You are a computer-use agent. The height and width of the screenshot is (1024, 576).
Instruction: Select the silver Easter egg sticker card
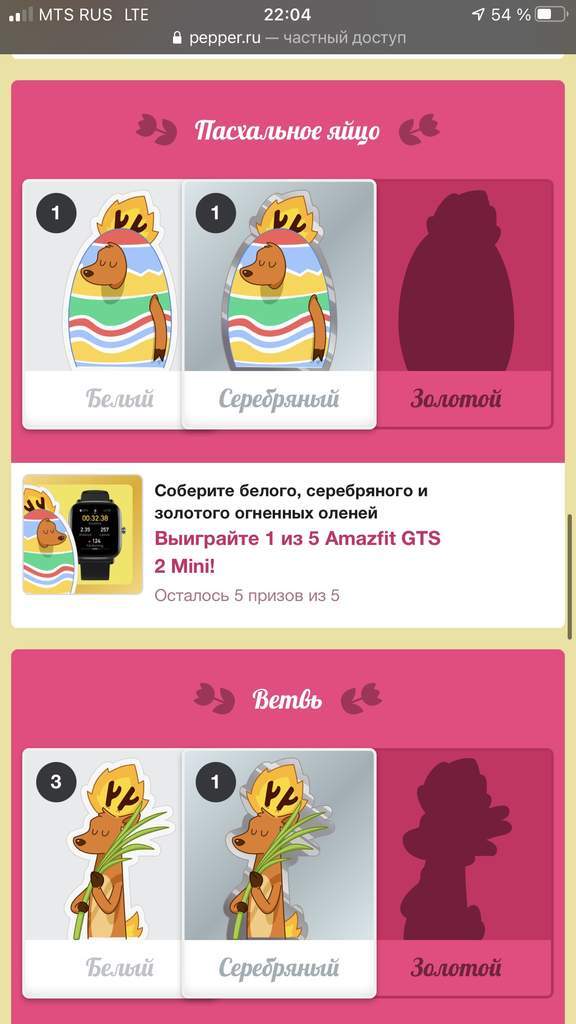point(279,304)
